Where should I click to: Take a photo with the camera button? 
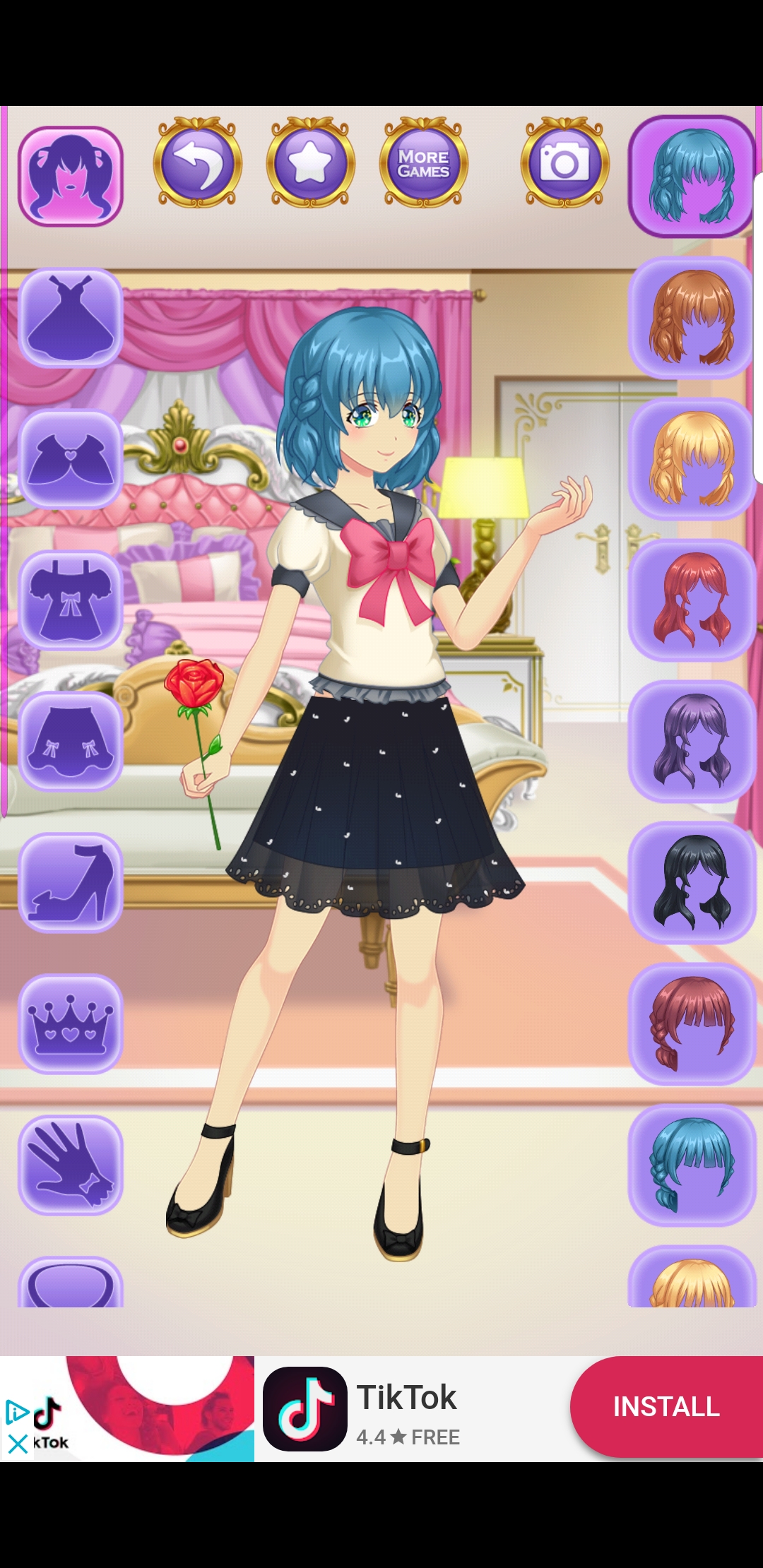(x=565, y=162)
